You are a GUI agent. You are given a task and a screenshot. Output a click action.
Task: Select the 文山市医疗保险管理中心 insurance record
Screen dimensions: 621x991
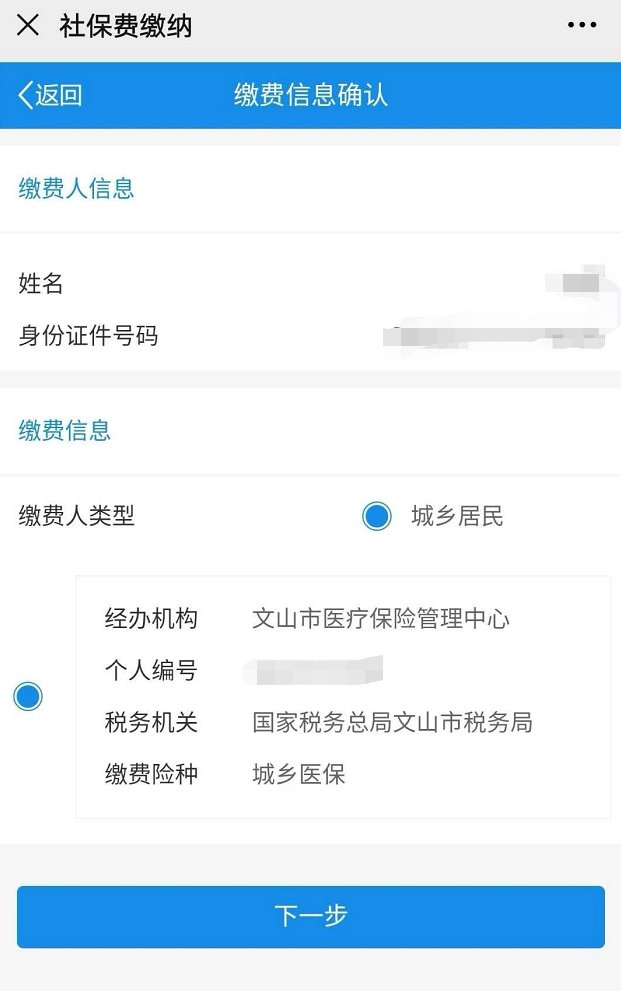pyautogui.click(x=28, y=696)
